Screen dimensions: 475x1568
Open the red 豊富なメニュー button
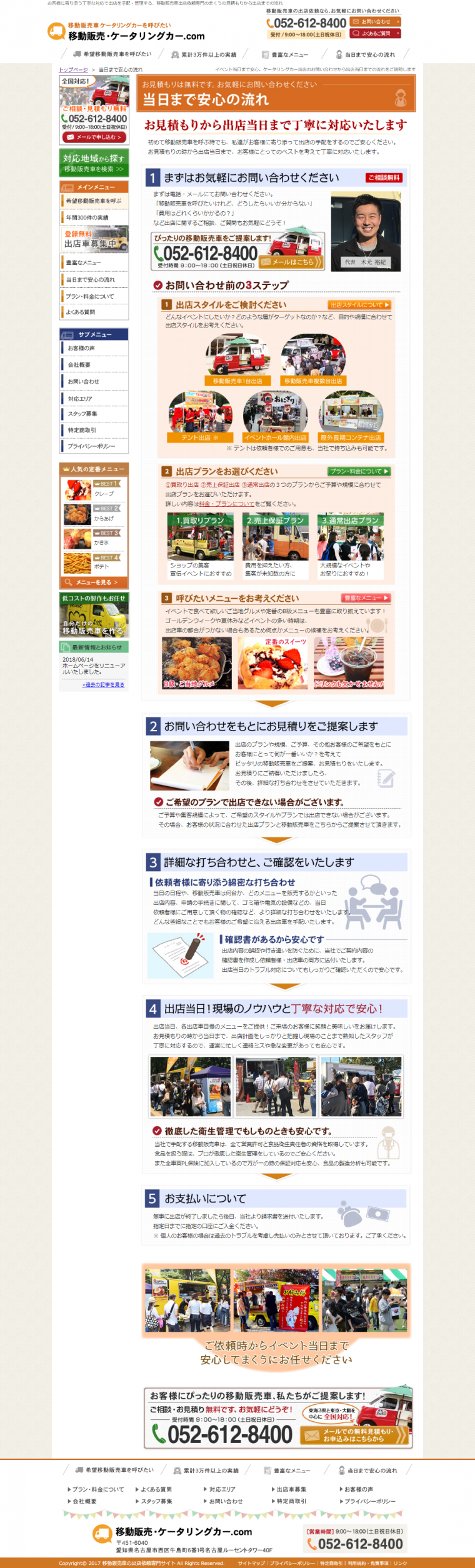pyautogui.click(x=366, y=597)
